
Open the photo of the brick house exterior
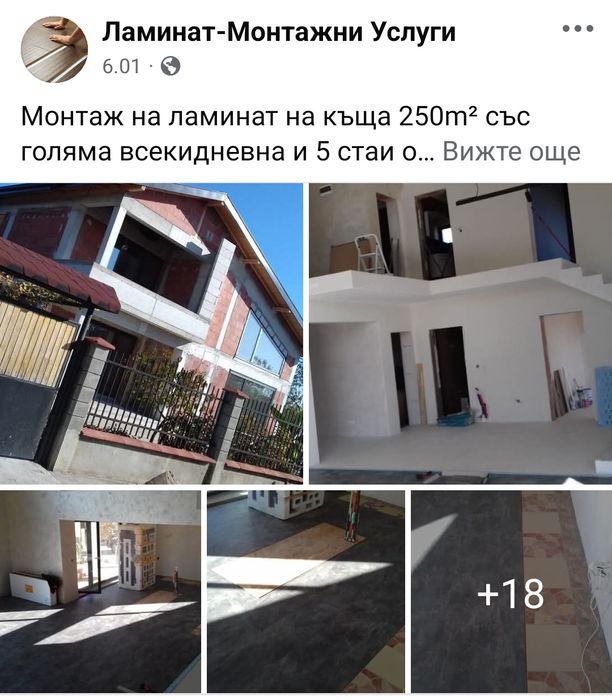151,334
